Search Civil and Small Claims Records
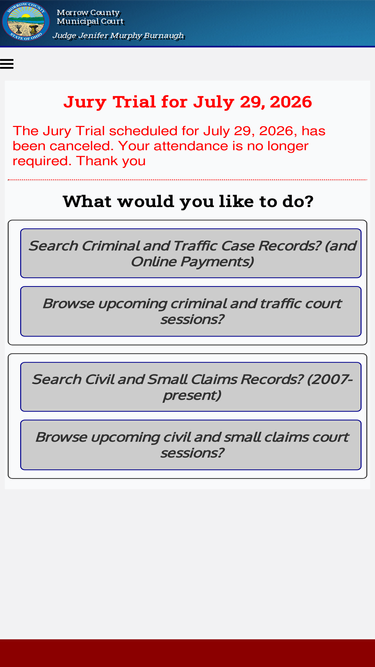Screen dimensions: 375x667 [191, 387]
